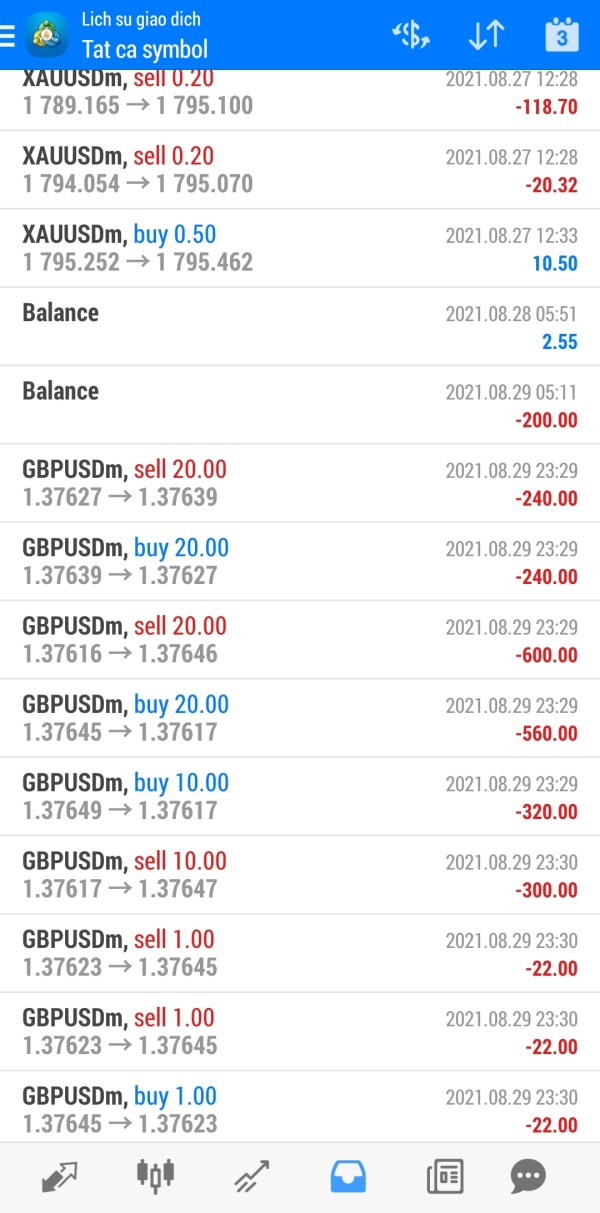Switch to the Chat messages tab
The image size is (600, 1213).
coord(528,1176)
